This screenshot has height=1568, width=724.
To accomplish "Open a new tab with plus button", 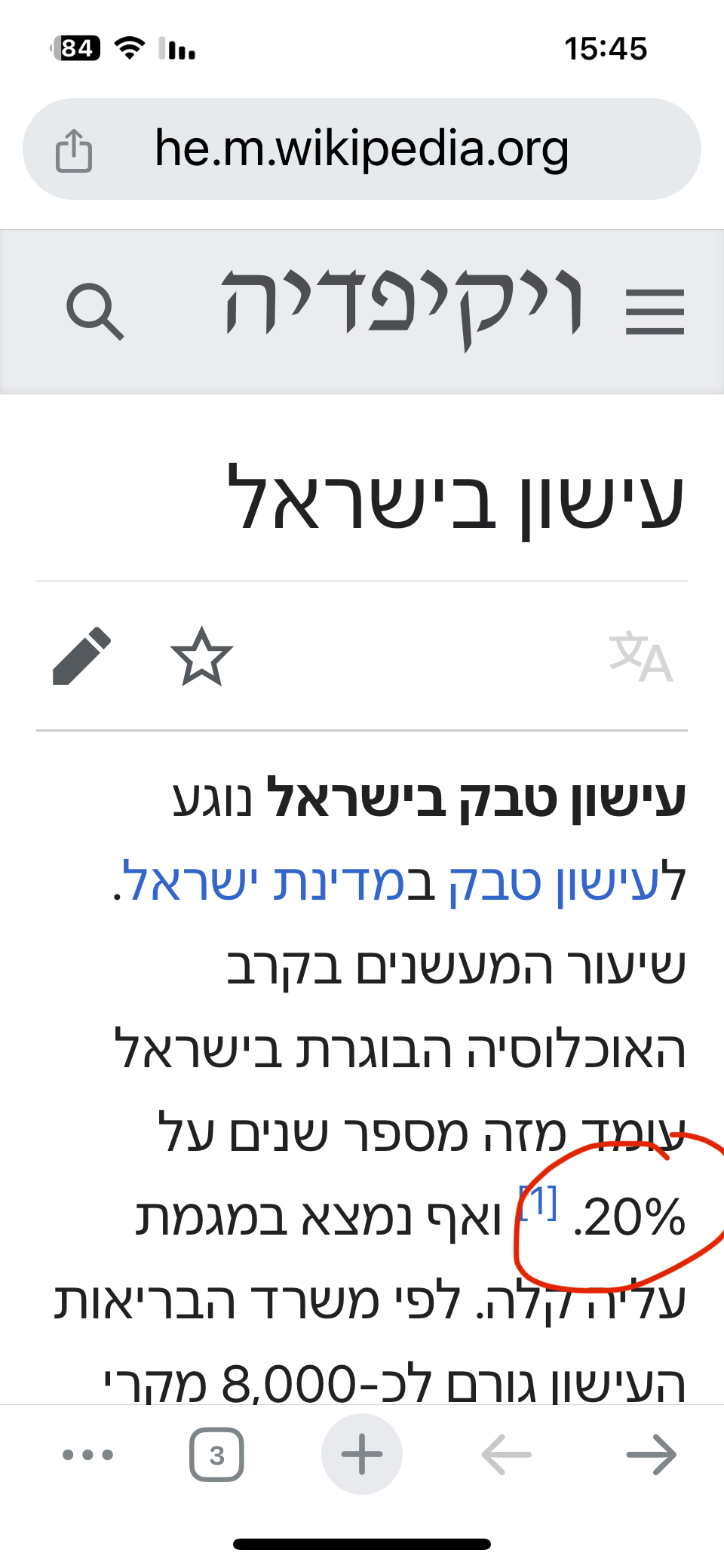I will click(x=362, y=1454).
